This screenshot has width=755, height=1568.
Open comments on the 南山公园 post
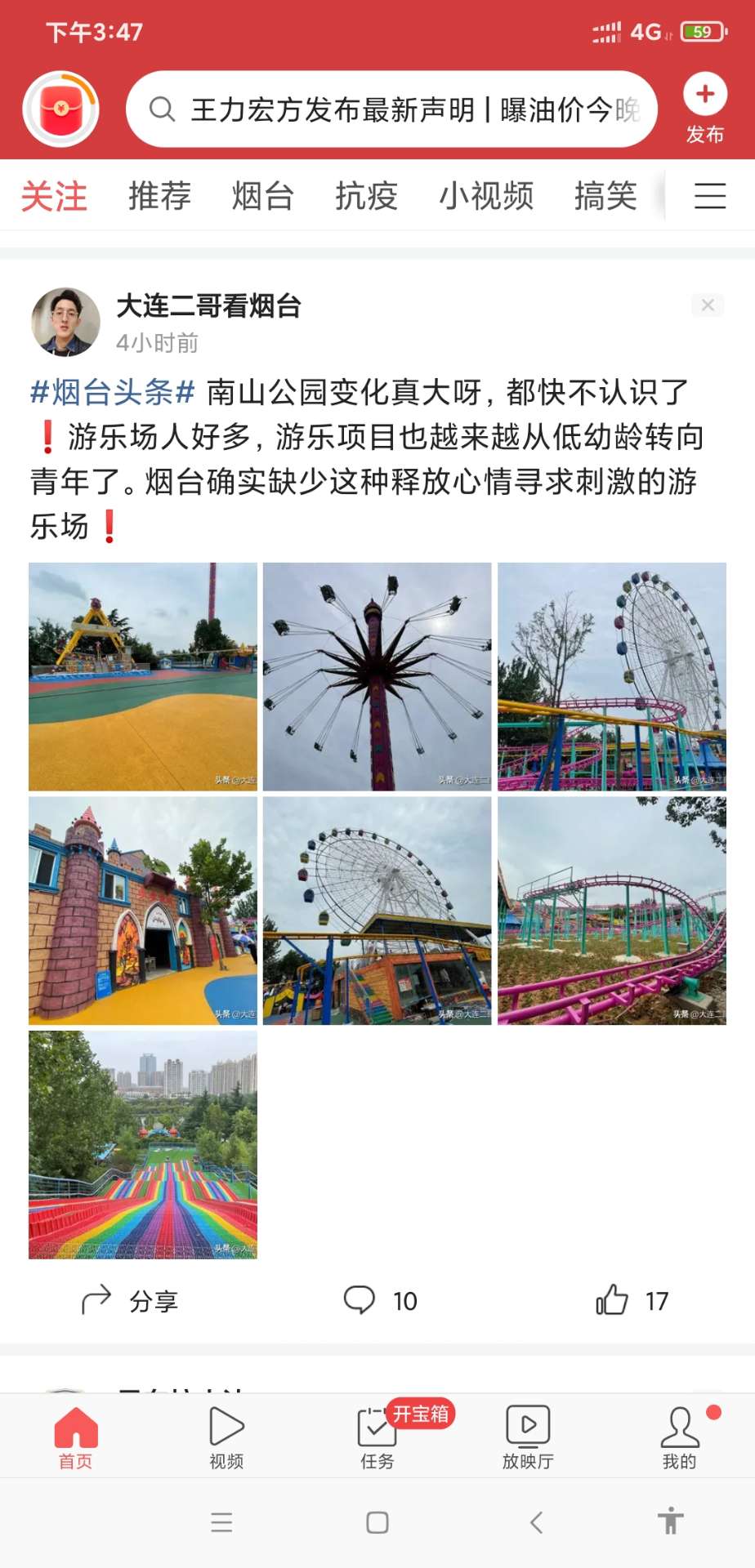(x=380, y=1300)
